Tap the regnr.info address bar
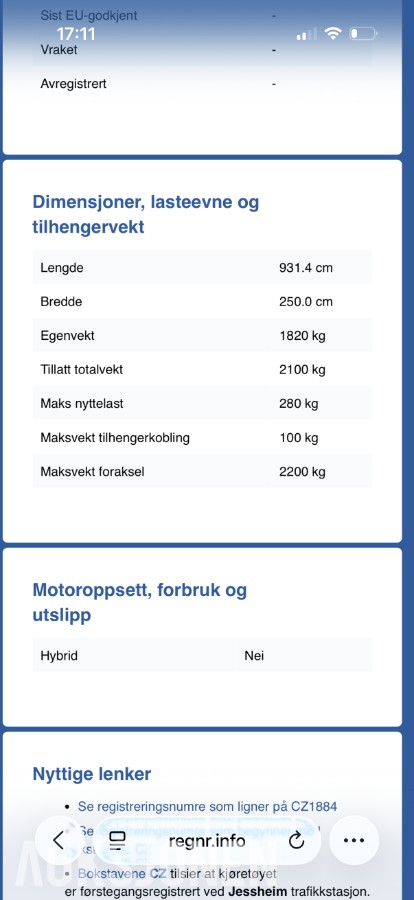The height and width of the screenshot is (900, 414). [207, 841]
